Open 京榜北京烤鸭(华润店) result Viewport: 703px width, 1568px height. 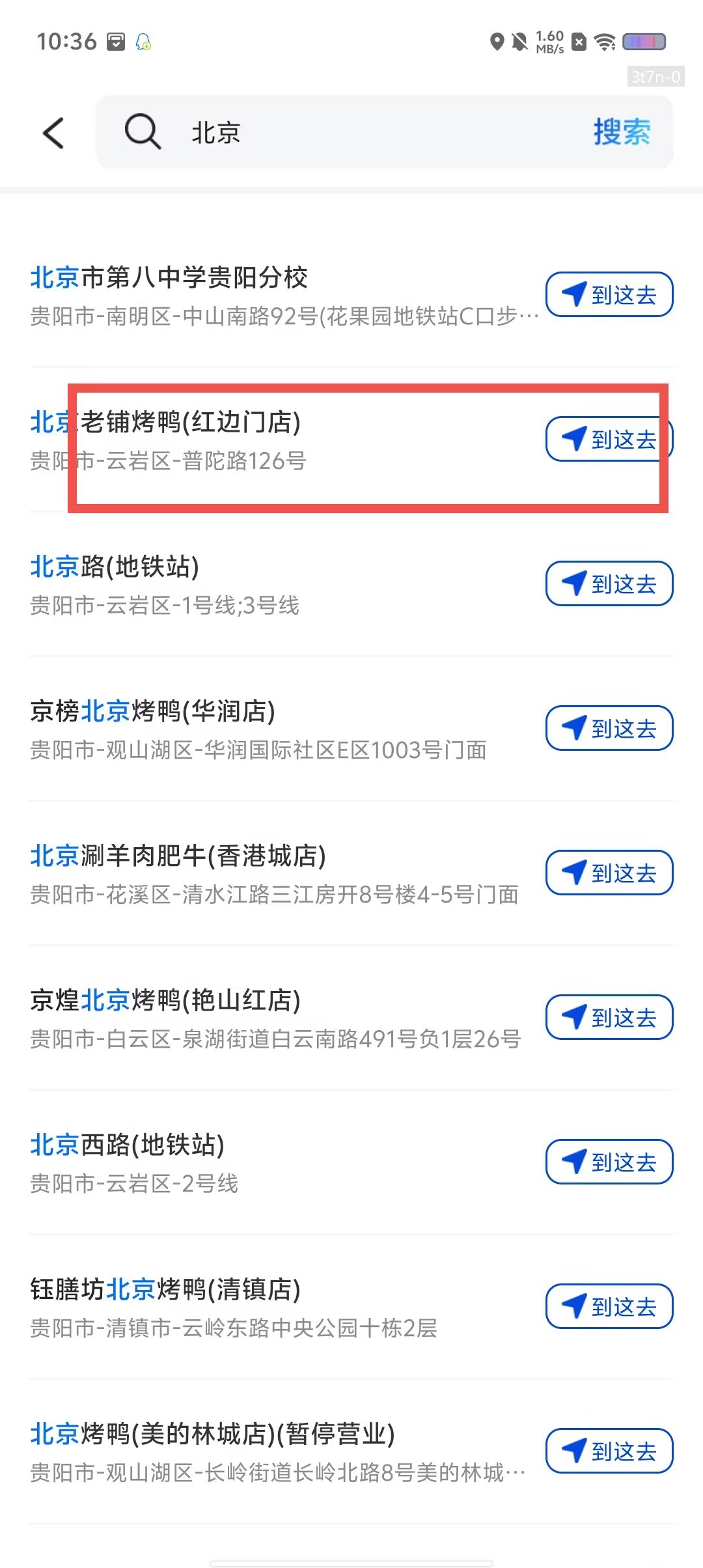point(284,729)
